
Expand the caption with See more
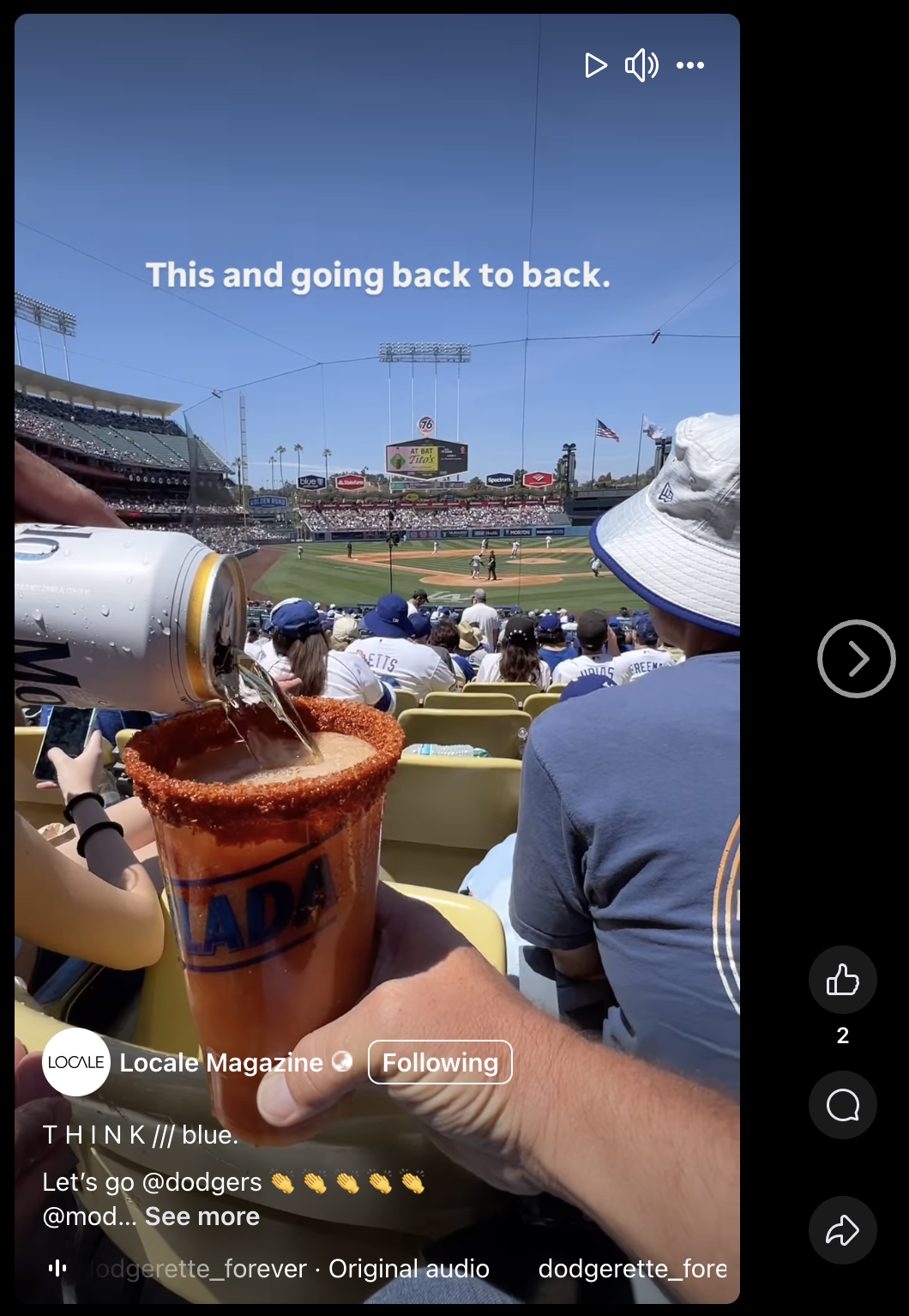click(x=202, y=1216)
